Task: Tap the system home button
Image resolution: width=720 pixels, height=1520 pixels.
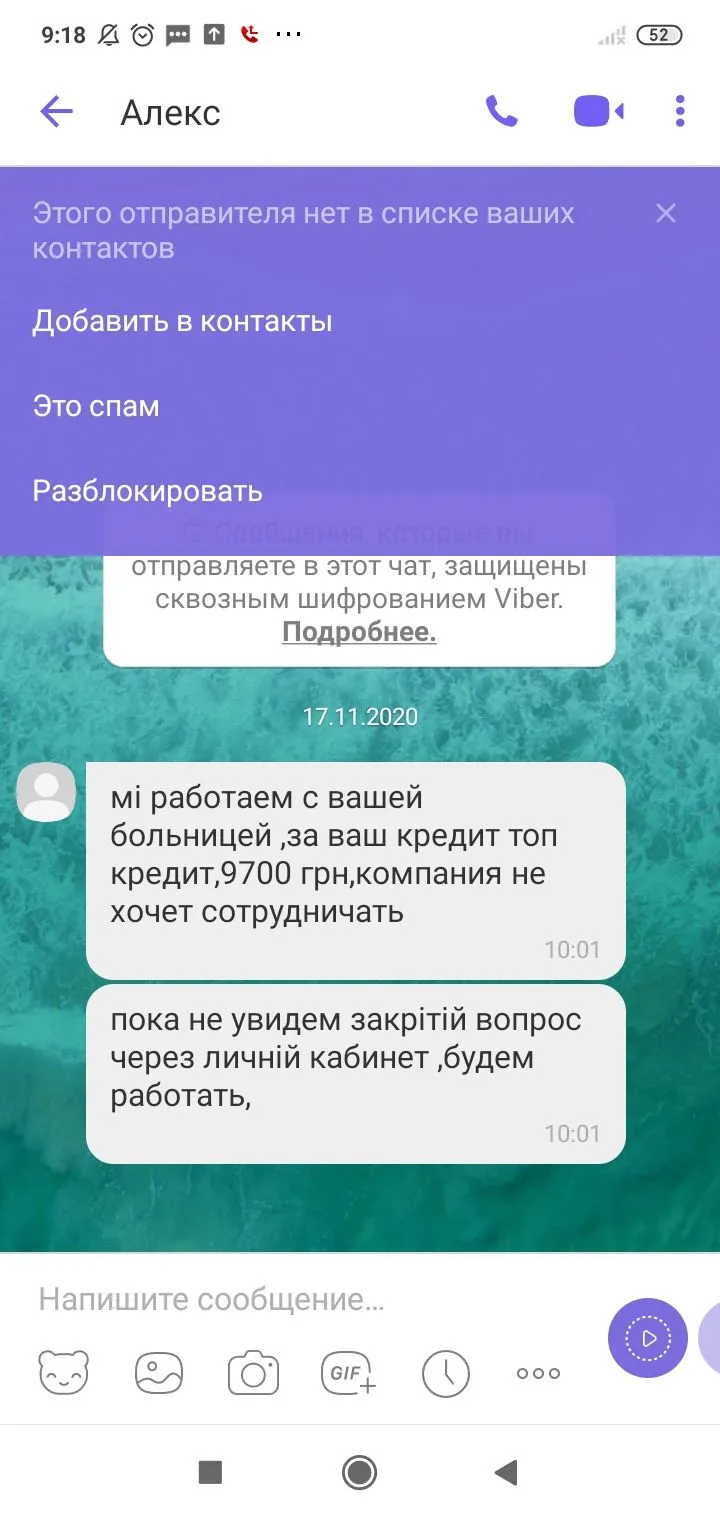Action: coord(359,1472)
